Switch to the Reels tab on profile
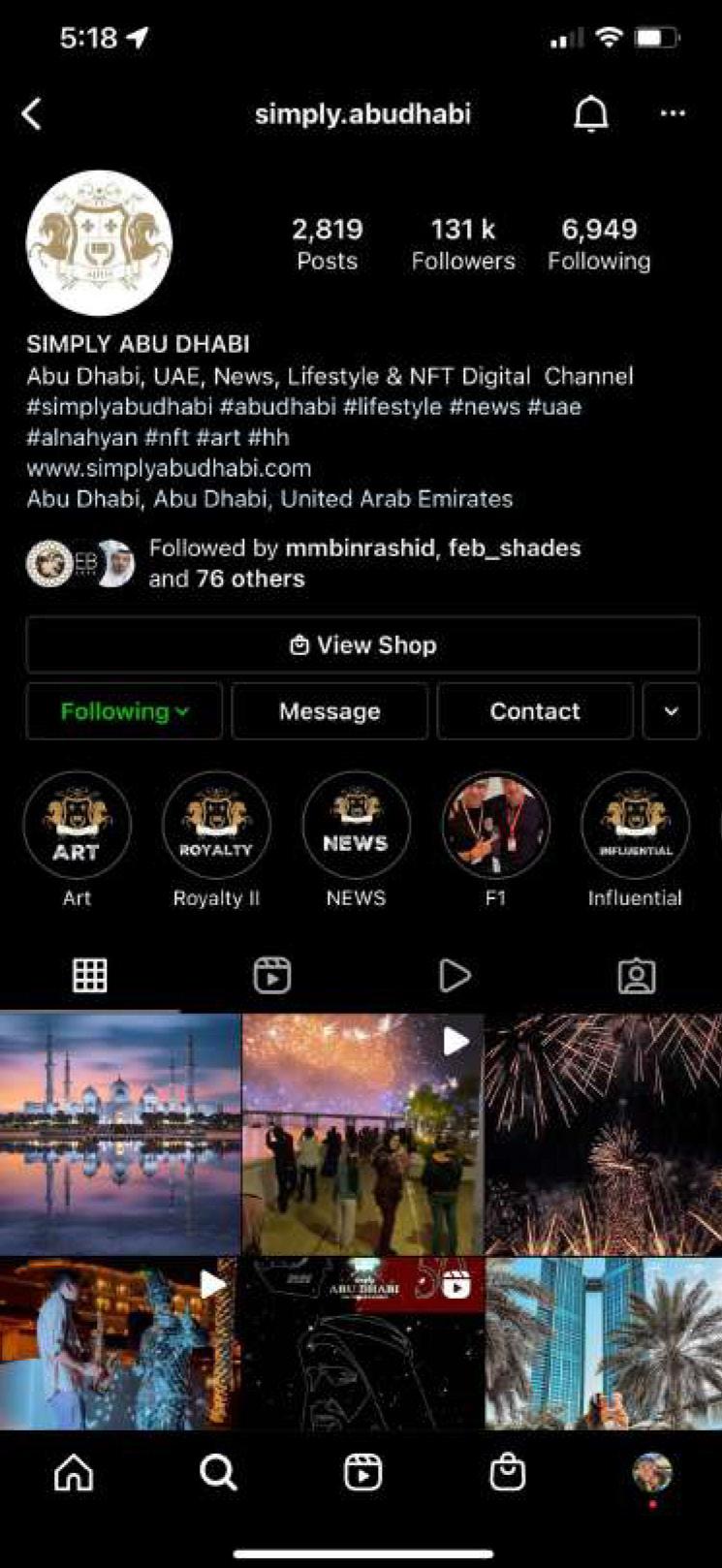Image resolution: width=722 pixels, height=1568 pixels. (x=271, y=976)
